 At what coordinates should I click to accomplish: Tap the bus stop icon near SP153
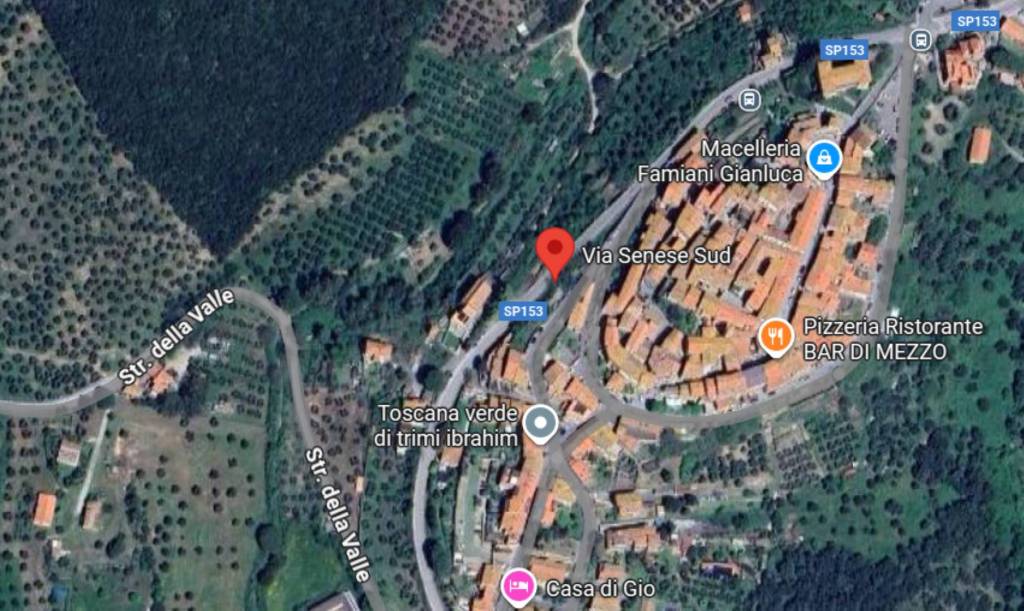point(748,99)
